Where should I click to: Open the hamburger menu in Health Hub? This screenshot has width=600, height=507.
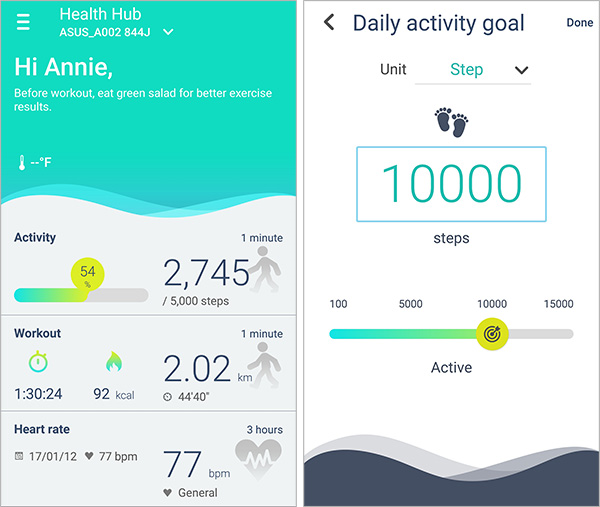(23, 21)
